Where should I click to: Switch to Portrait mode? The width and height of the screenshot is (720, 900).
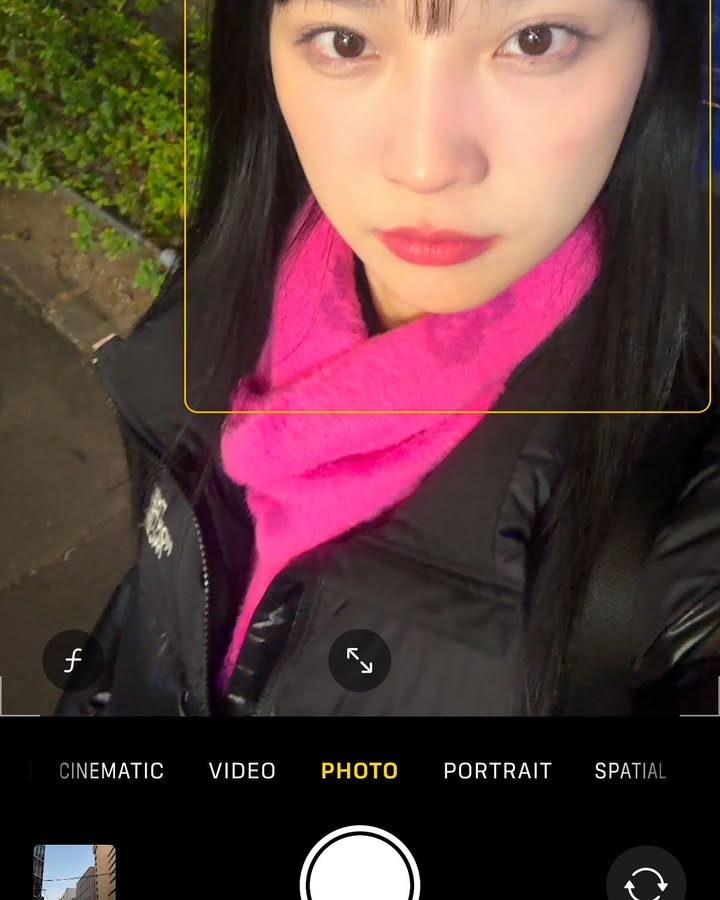[x=497, y=771]
